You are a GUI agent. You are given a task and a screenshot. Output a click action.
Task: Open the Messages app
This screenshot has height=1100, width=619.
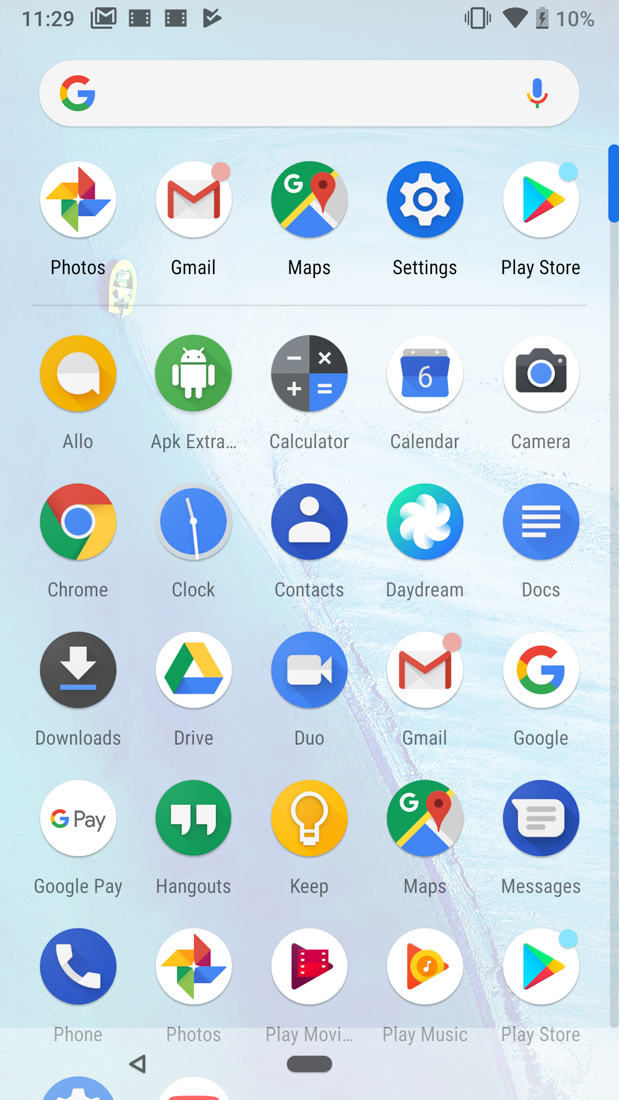pos(541,819)
